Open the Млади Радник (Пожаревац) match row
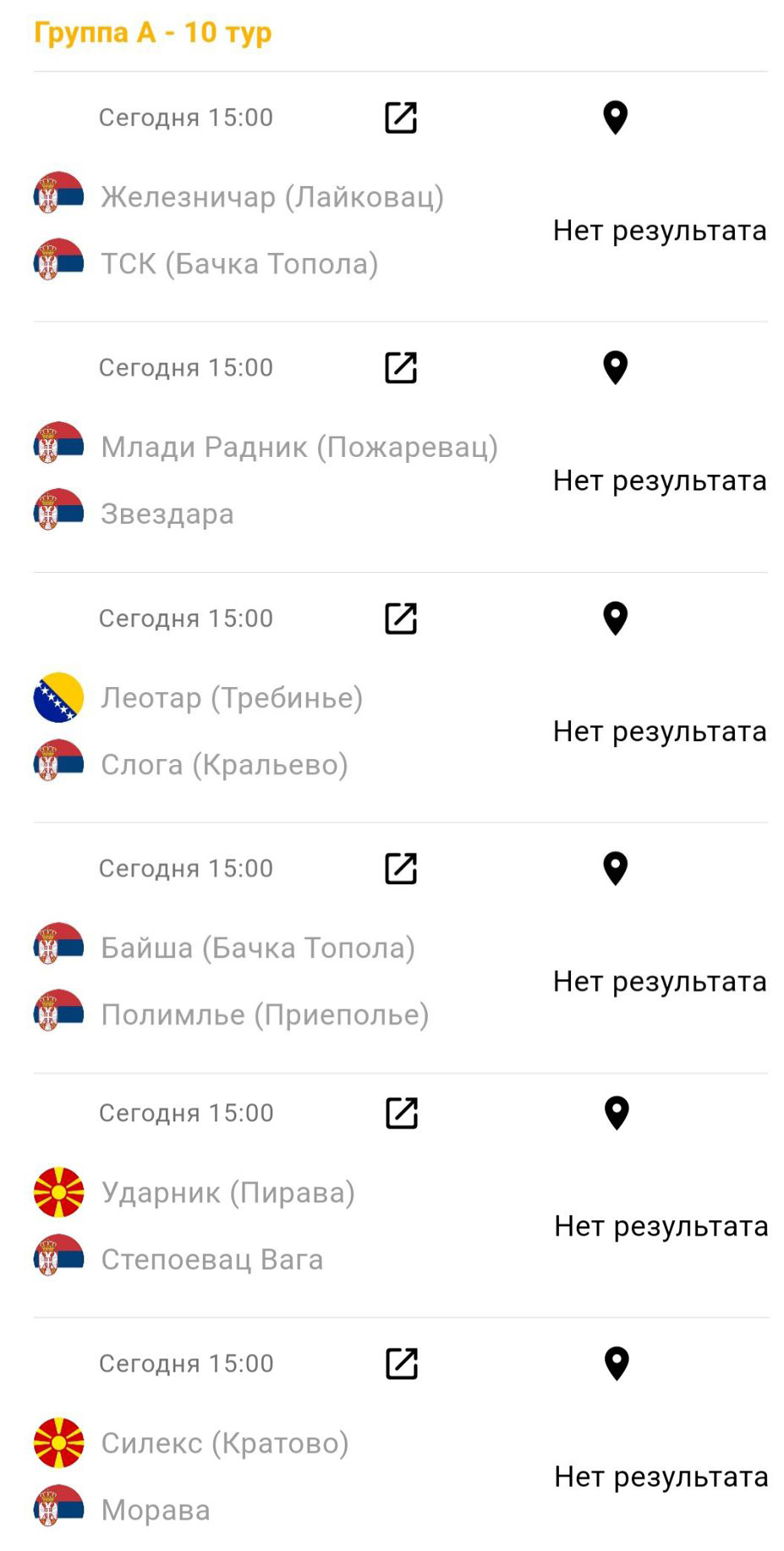Screen dimensions: 784x1551 [299, 447]
